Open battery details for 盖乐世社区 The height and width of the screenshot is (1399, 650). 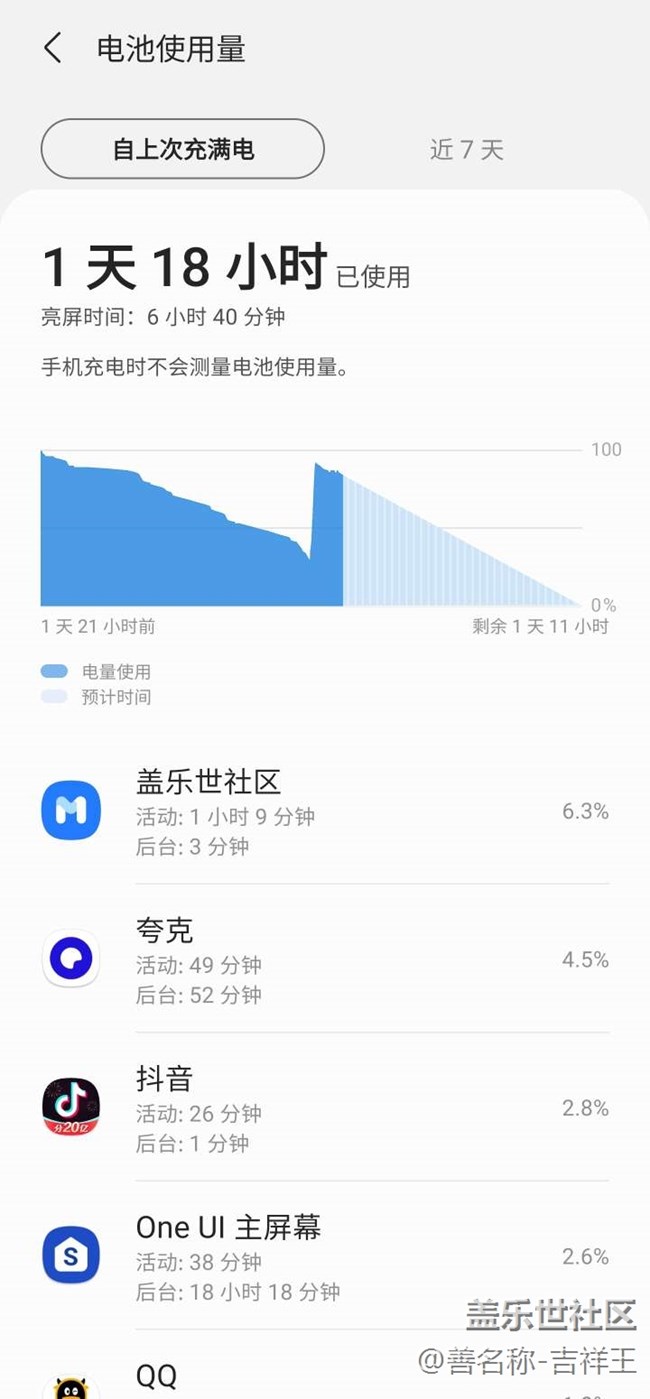(324, 812)
